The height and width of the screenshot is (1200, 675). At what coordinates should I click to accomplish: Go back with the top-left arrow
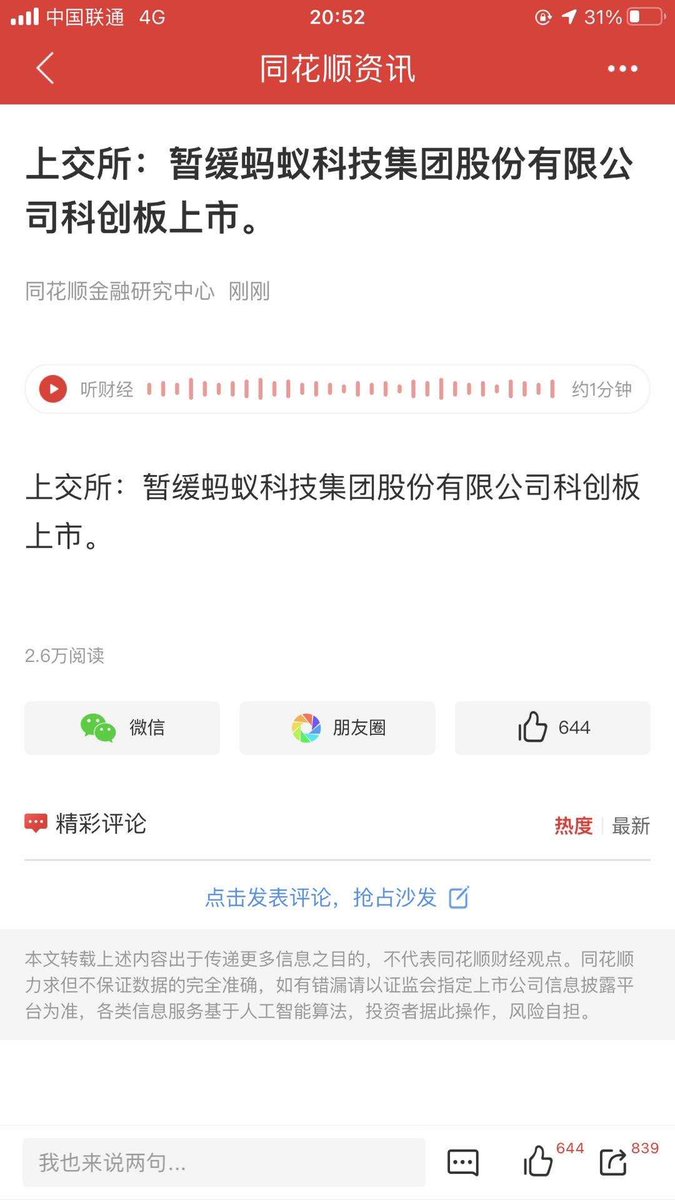45,68
